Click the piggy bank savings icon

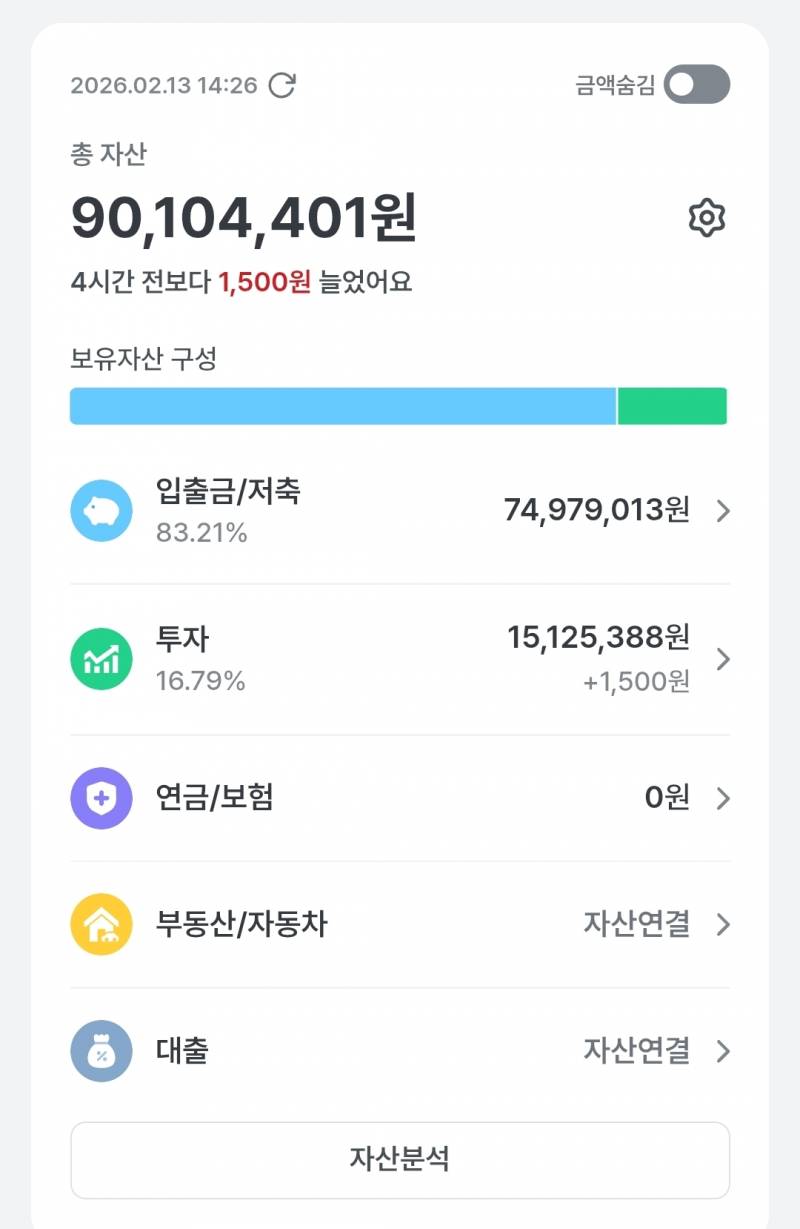click(x=101, y=510)
